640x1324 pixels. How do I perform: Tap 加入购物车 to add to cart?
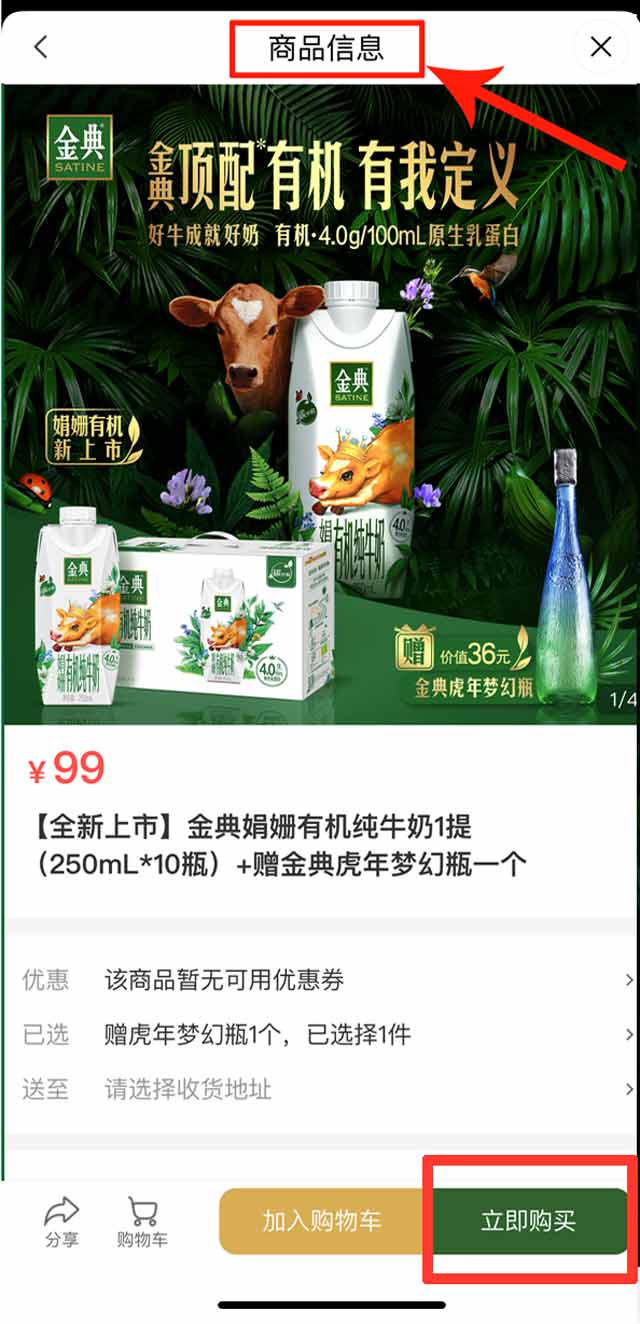(322, 1221)
